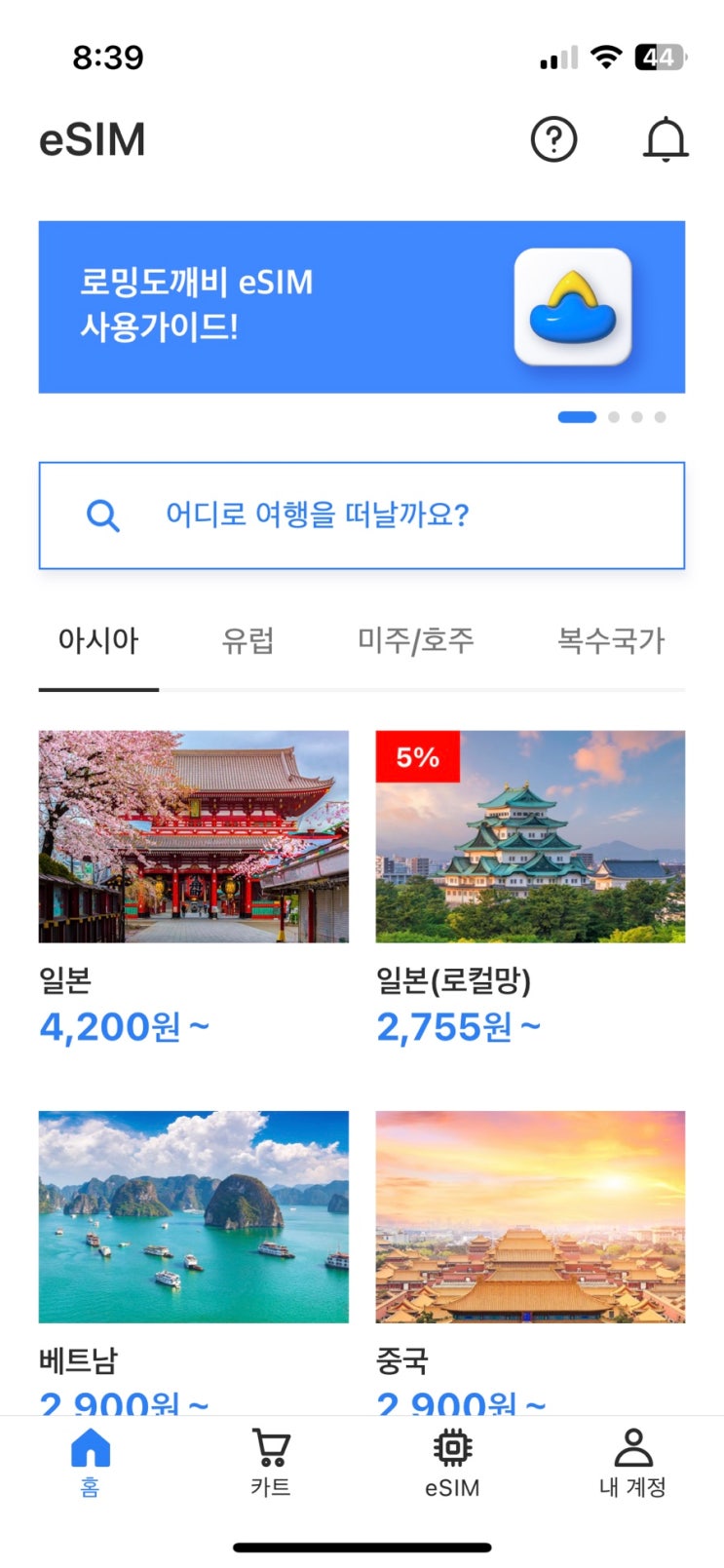724x1568 pixels.
Task: Open the 로밍도깨비 eSIM 사용가이드 banner
Action: 362,307
